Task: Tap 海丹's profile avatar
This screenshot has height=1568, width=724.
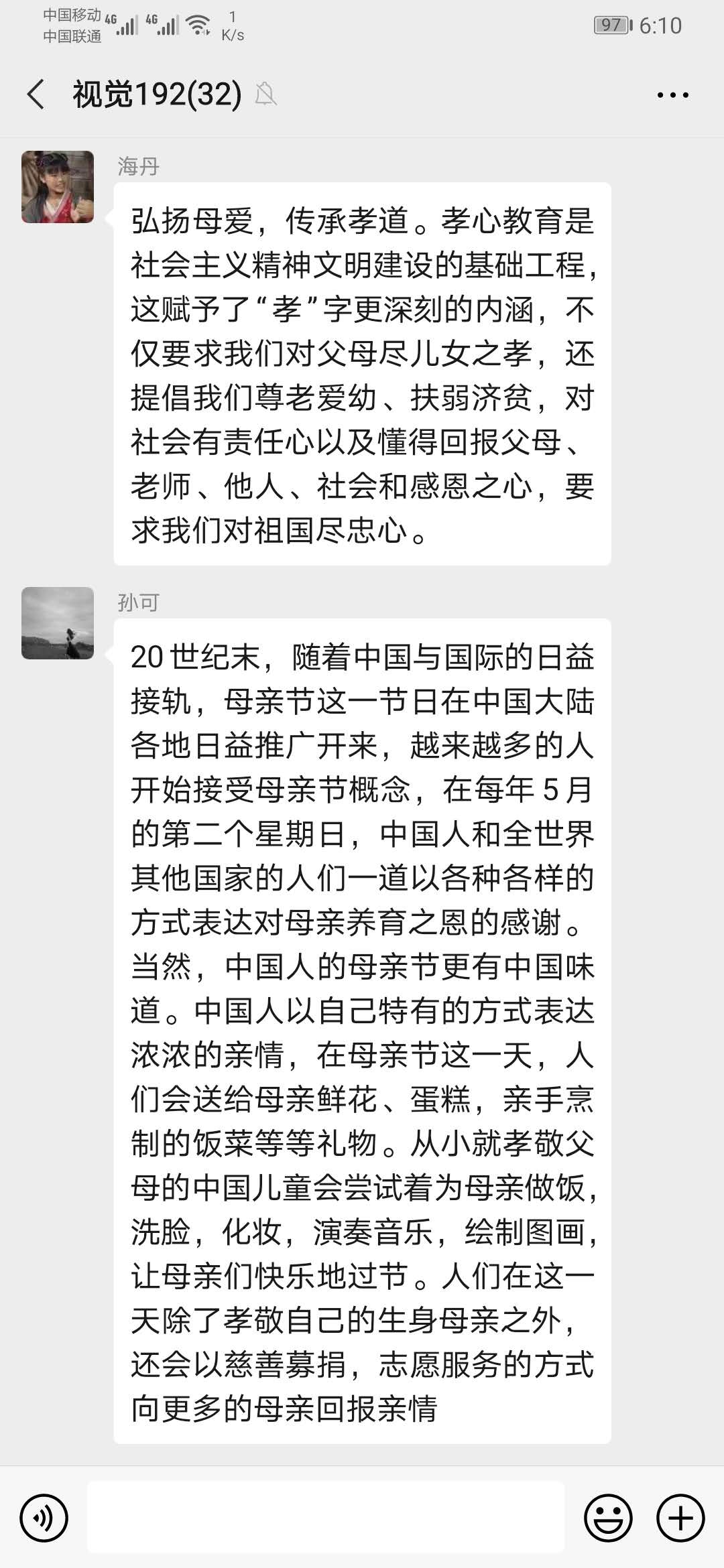Action: [58, 187]
